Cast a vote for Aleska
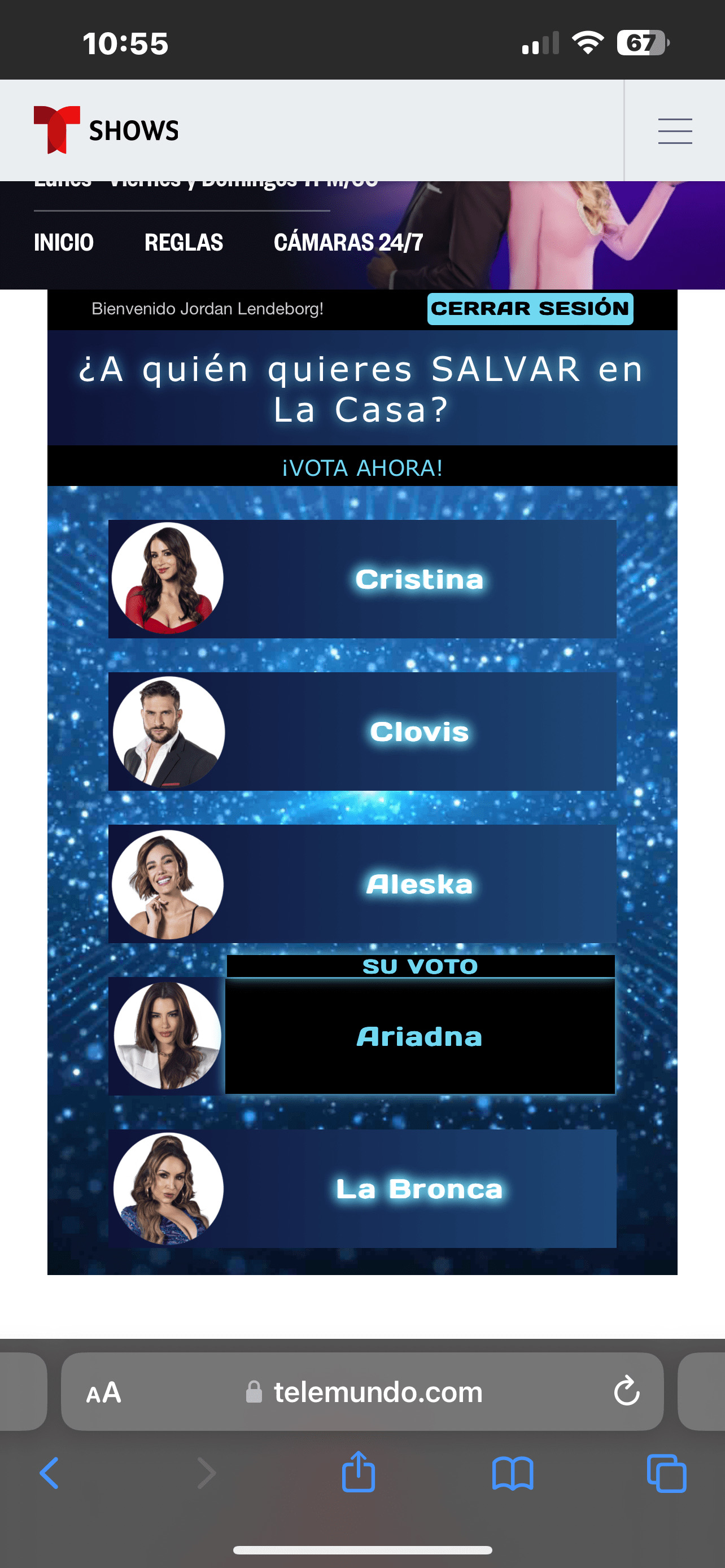725x1568 pixels. pos(362,884)
